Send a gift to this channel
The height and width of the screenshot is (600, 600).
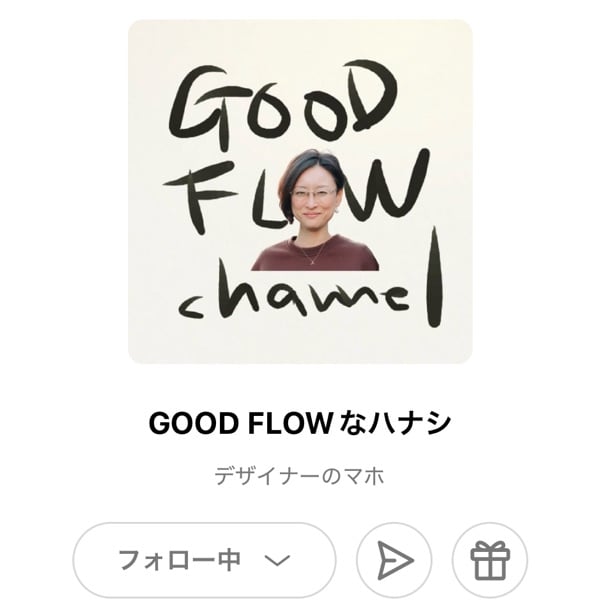click(x=490, y=561)
